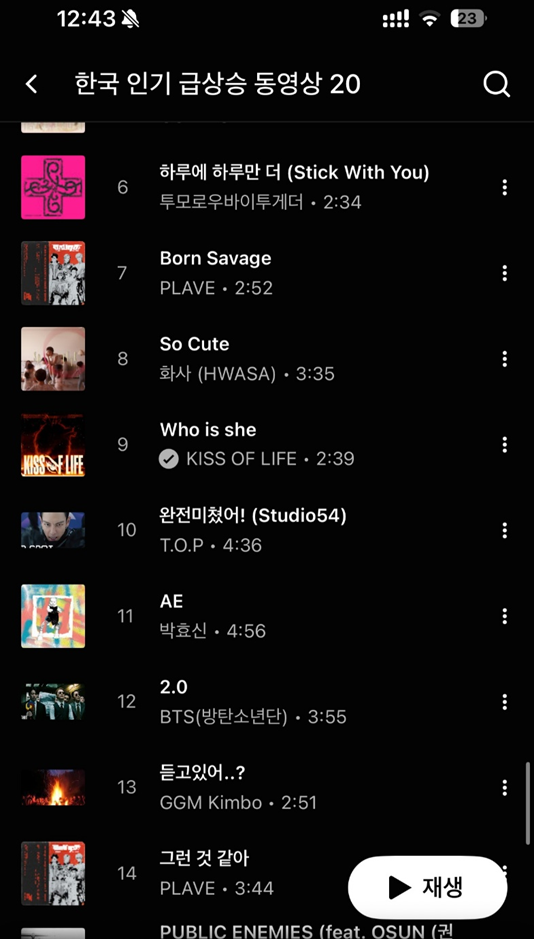534x939 pixels.
Task: Open search with the magnifier icon
Action: [496, 84]
